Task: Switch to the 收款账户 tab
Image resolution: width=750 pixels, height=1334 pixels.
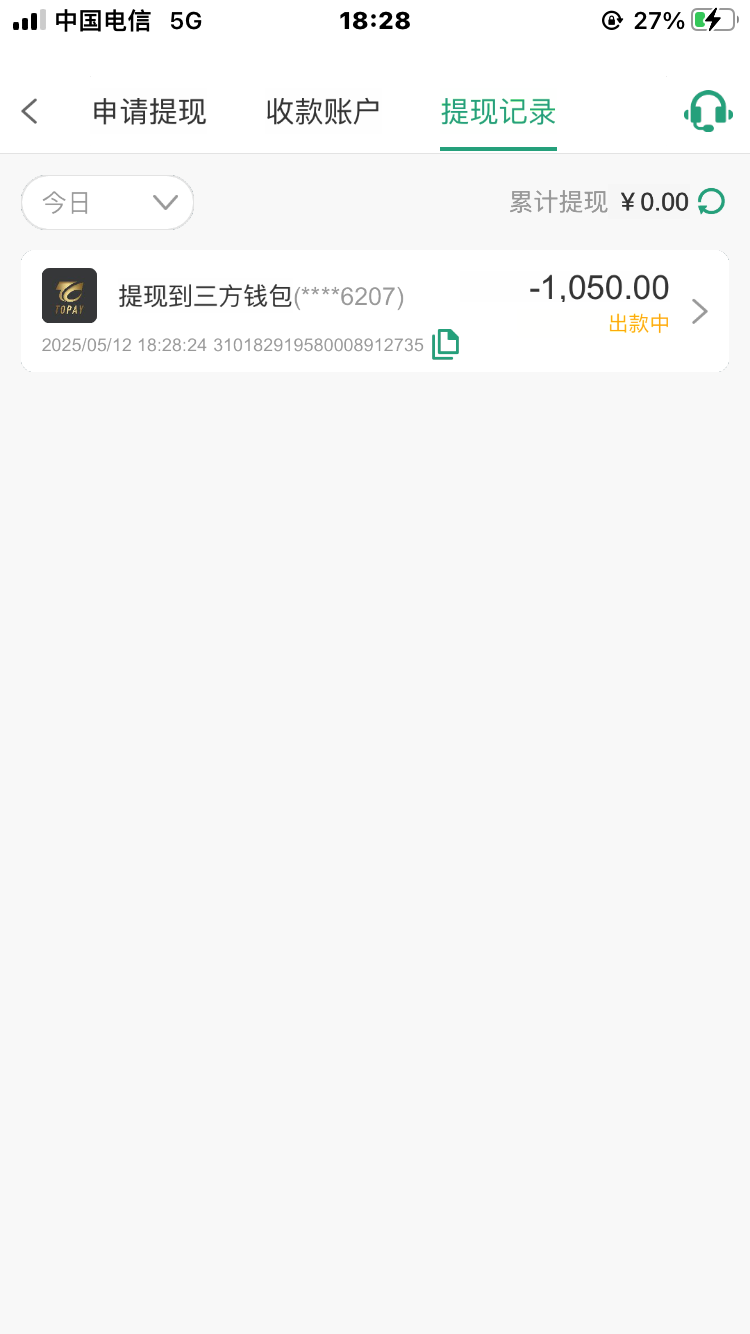Action: point(323,111)
